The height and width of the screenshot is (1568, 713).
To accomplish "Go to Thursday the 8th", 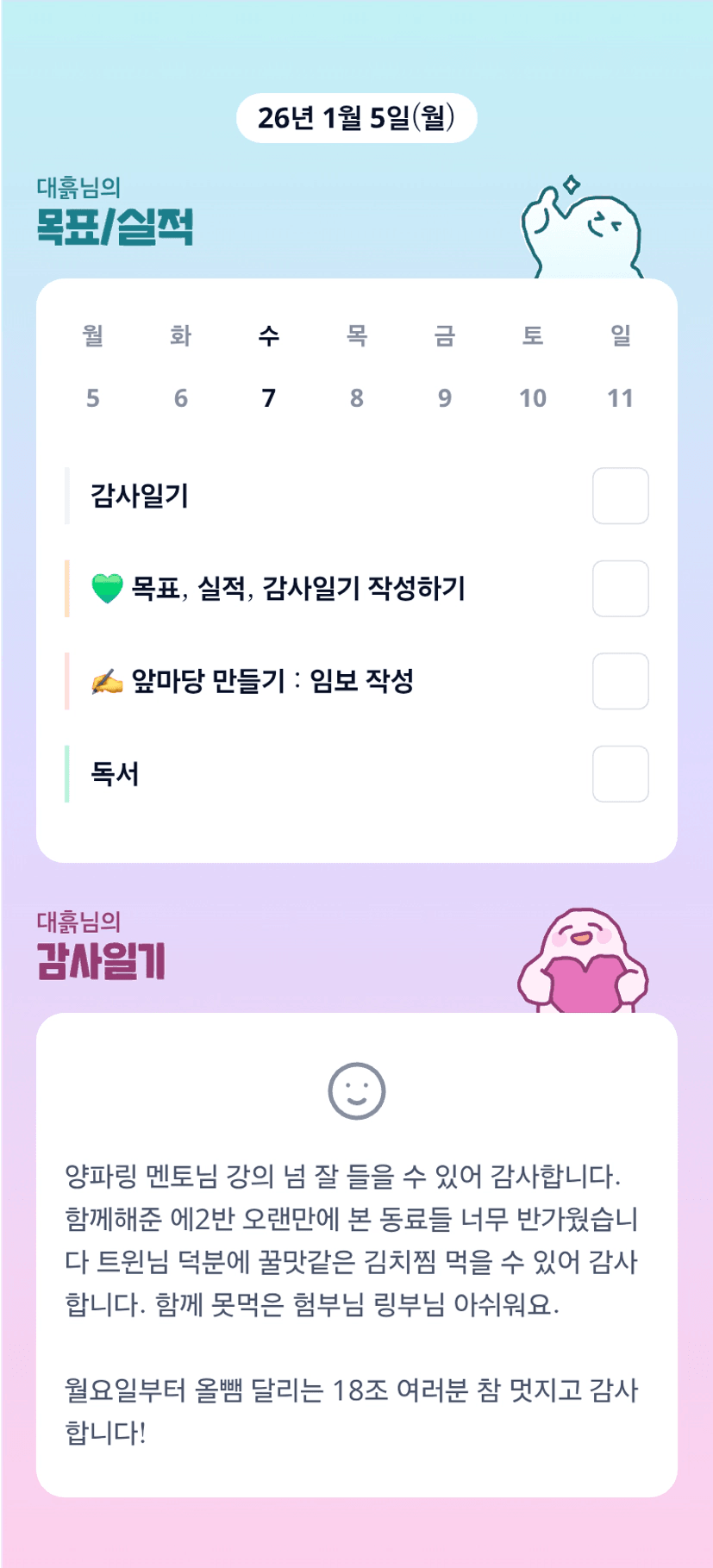I will 357,397.
